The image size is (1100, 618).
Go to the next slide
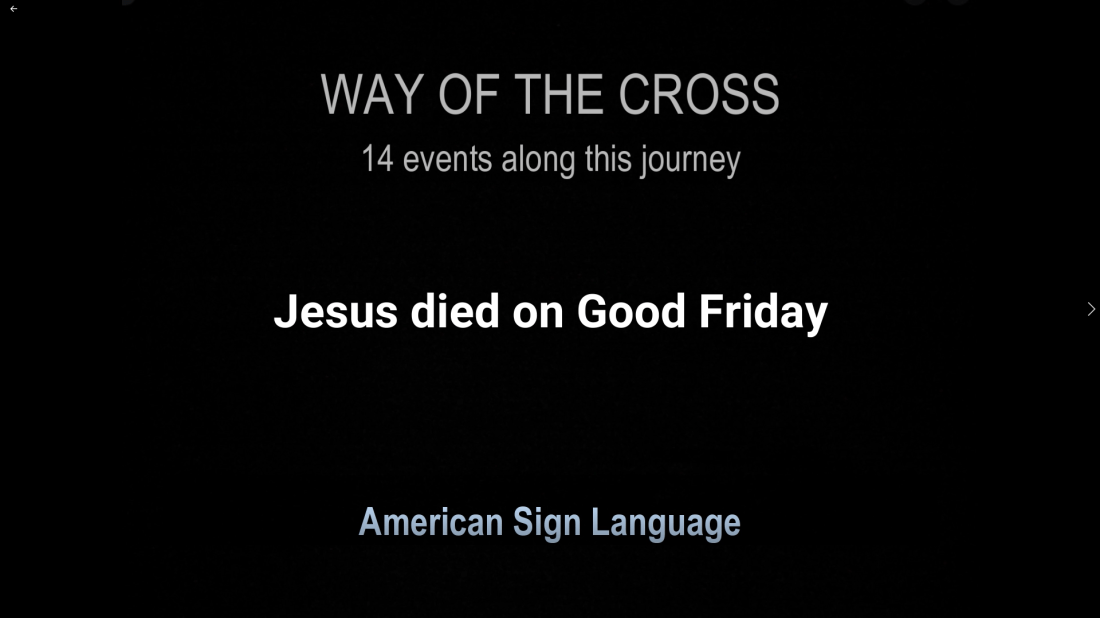pos(1090,309)
